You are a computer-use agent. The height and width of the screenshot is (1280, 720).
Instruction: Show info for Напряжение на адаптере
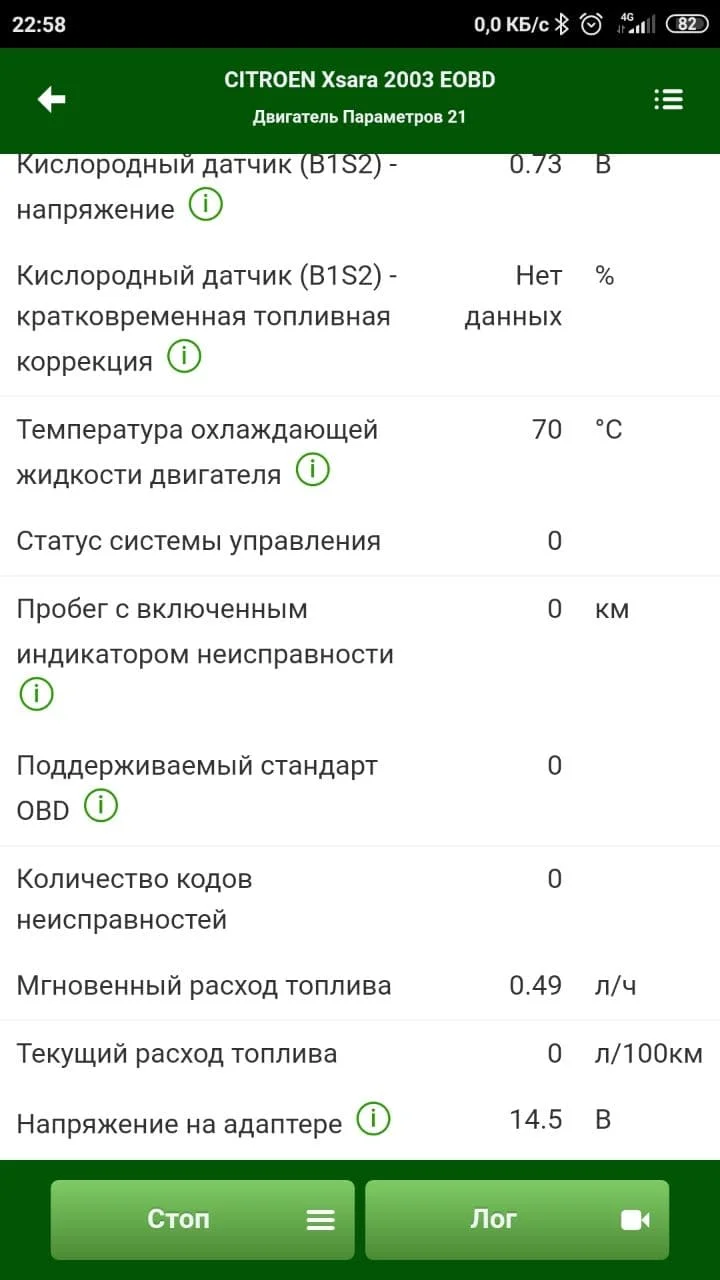tap(373, 1119)
